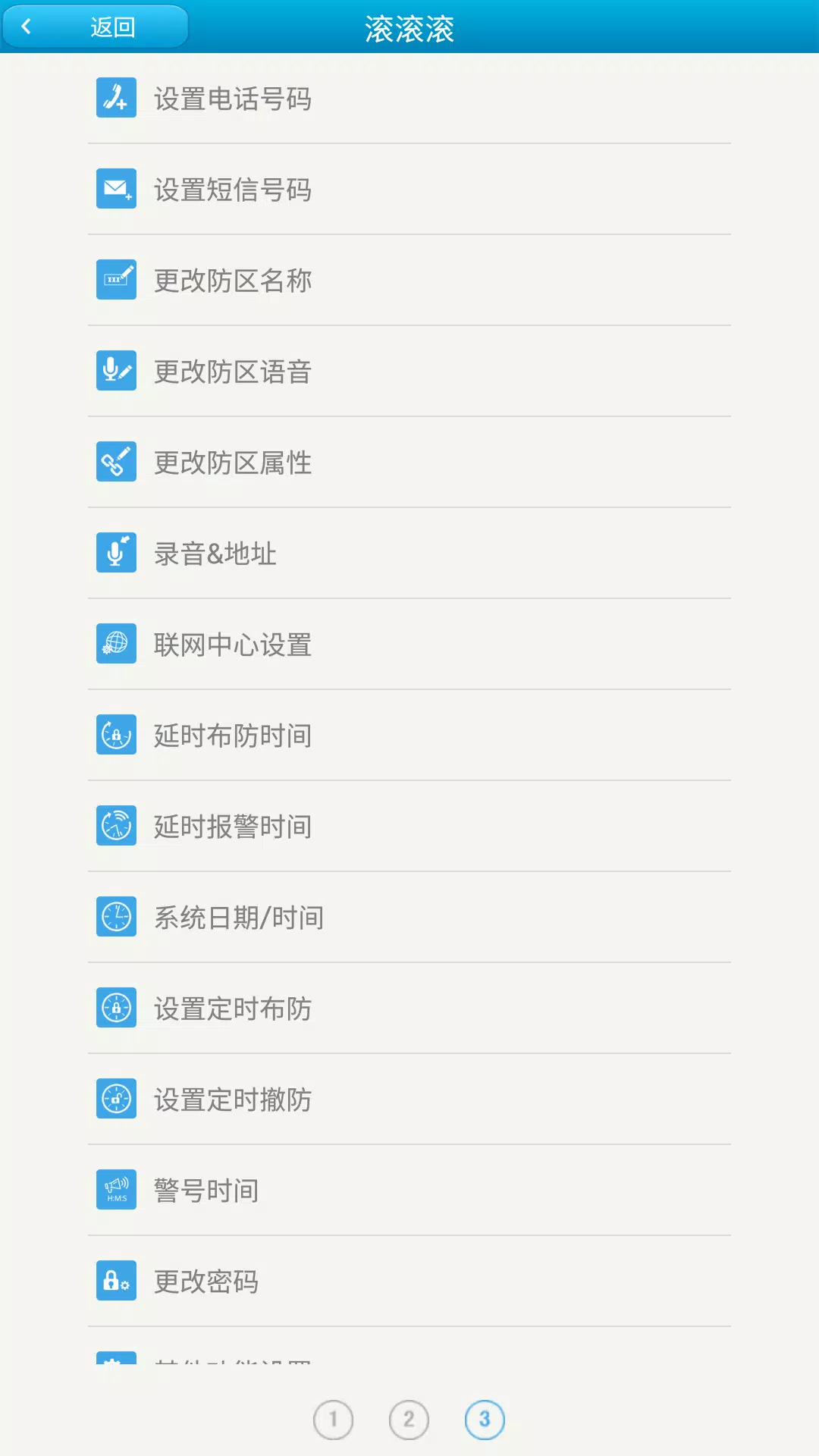Screen dimensions: 819x1456
Task: Open 联网中心设置
Action: (x=409, y=645)
